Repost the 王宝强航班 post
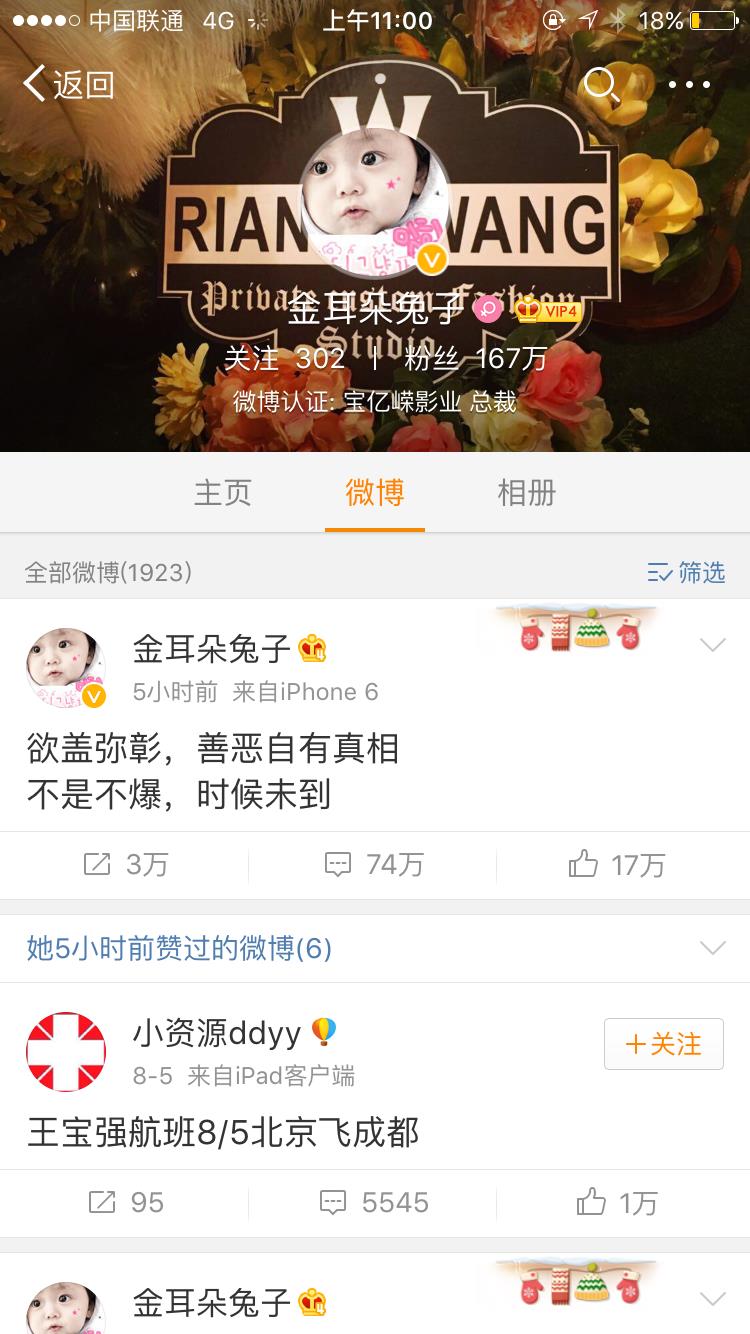The width and height of the screenshot is (750, 1334). 125,1202
